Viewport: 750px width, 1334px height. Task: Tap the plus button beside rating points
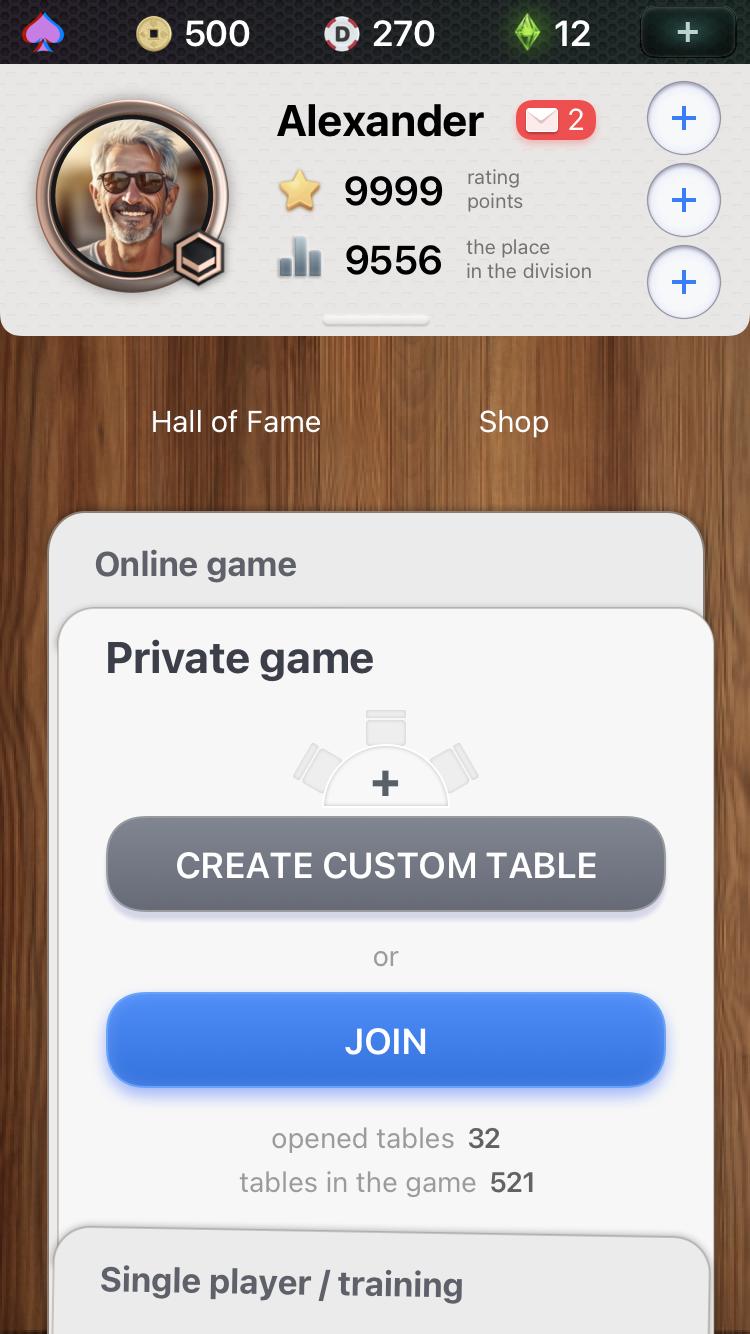tap(683, 200)
